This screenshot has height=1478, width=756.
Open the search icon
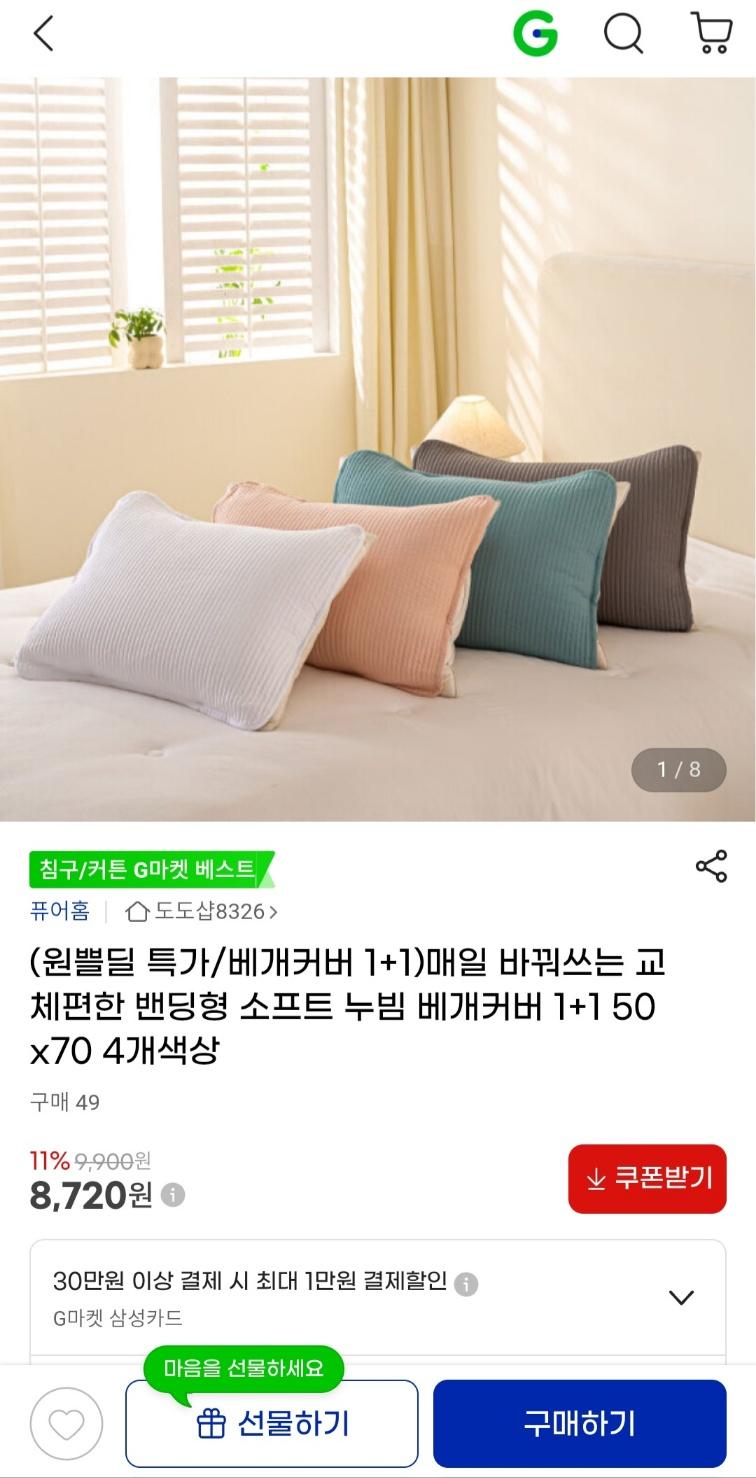(x=623, y=35)
